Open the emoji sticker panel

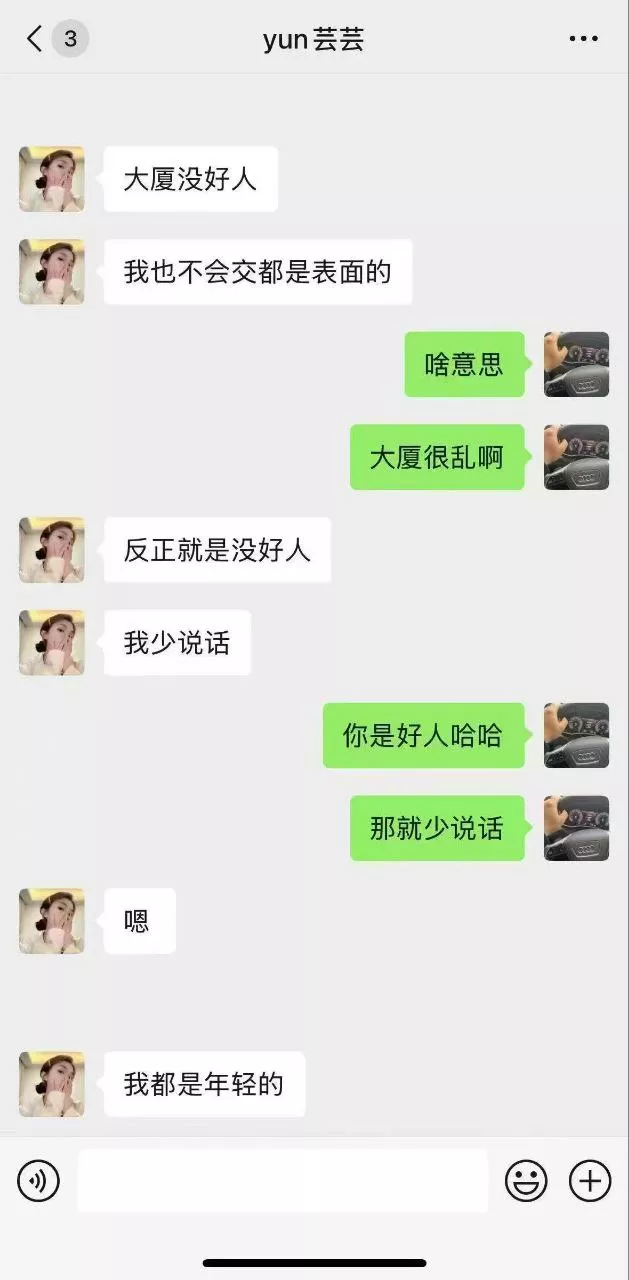click(x=526, y=1181)
